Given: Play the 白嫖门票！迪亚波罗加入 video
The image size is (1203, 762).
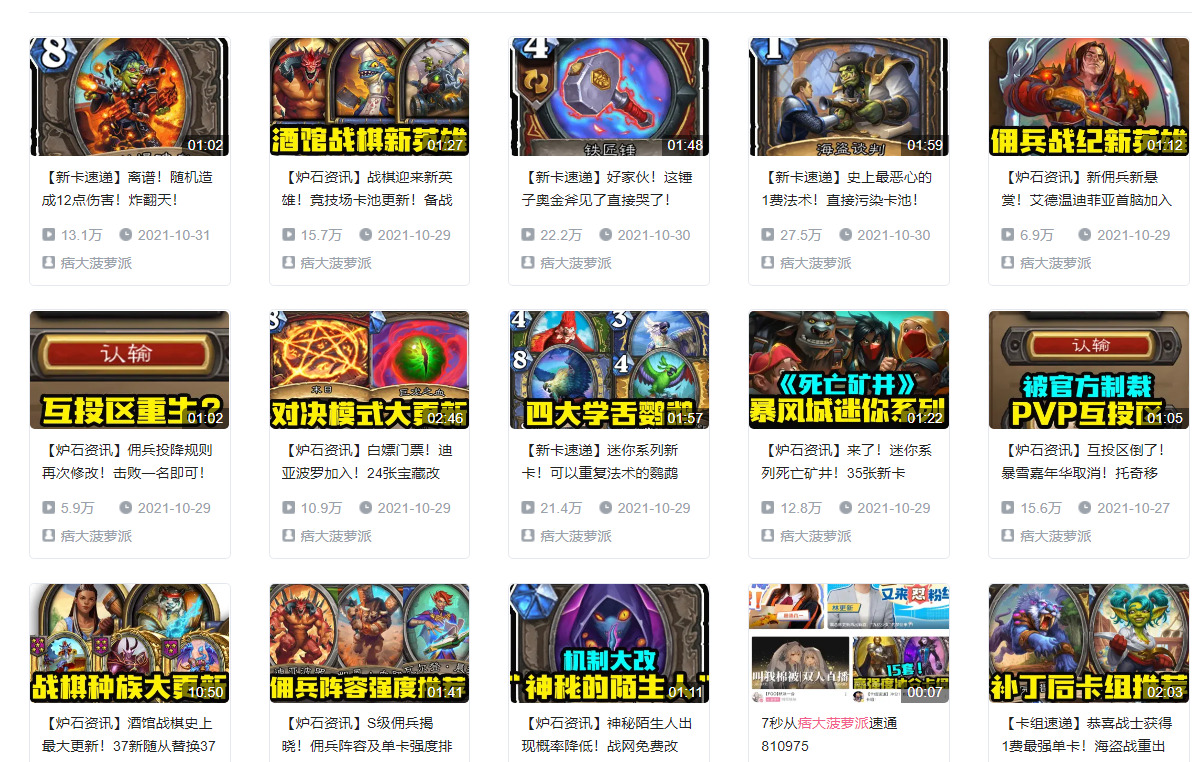Looking at the screenshot, I should pos(369,370).
